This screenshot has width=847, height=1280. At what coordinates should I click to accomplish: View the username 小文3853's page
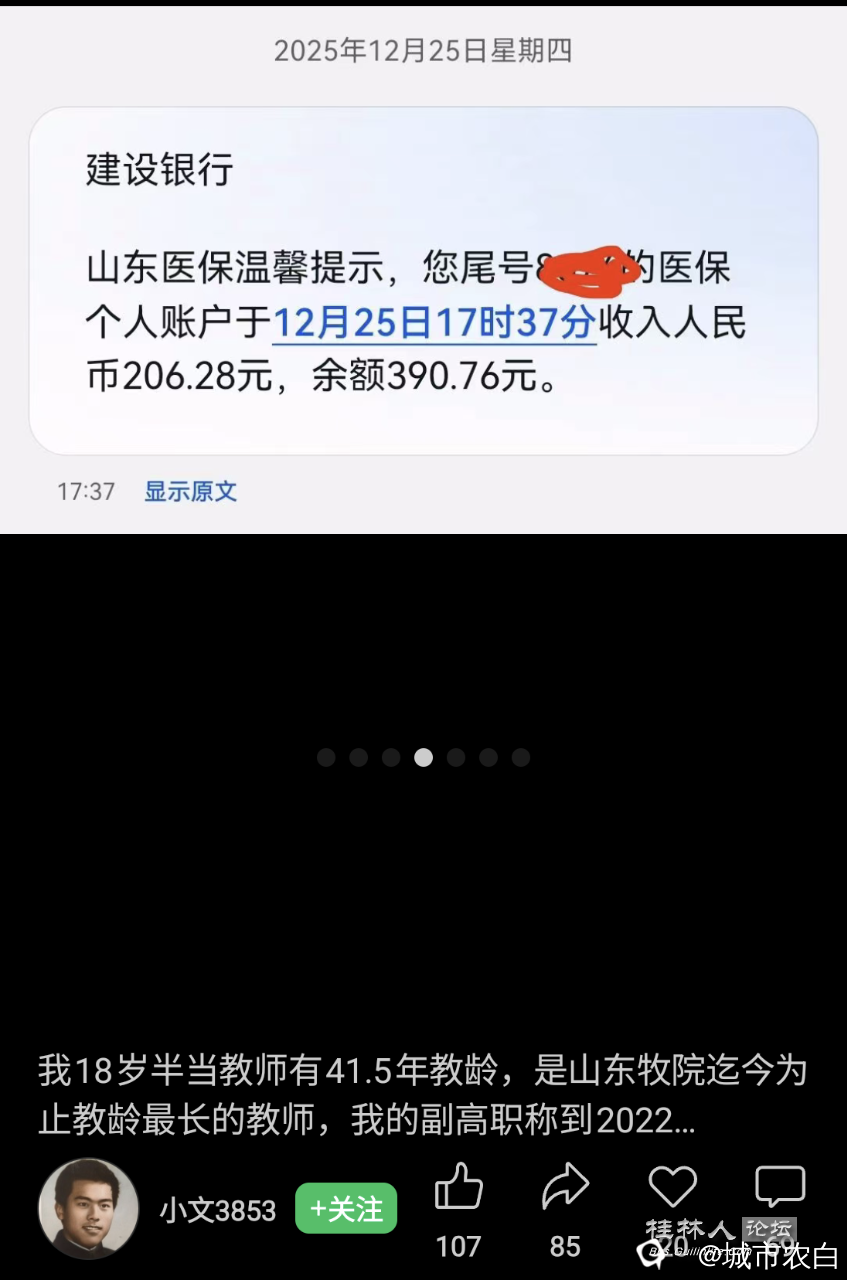217,1210
